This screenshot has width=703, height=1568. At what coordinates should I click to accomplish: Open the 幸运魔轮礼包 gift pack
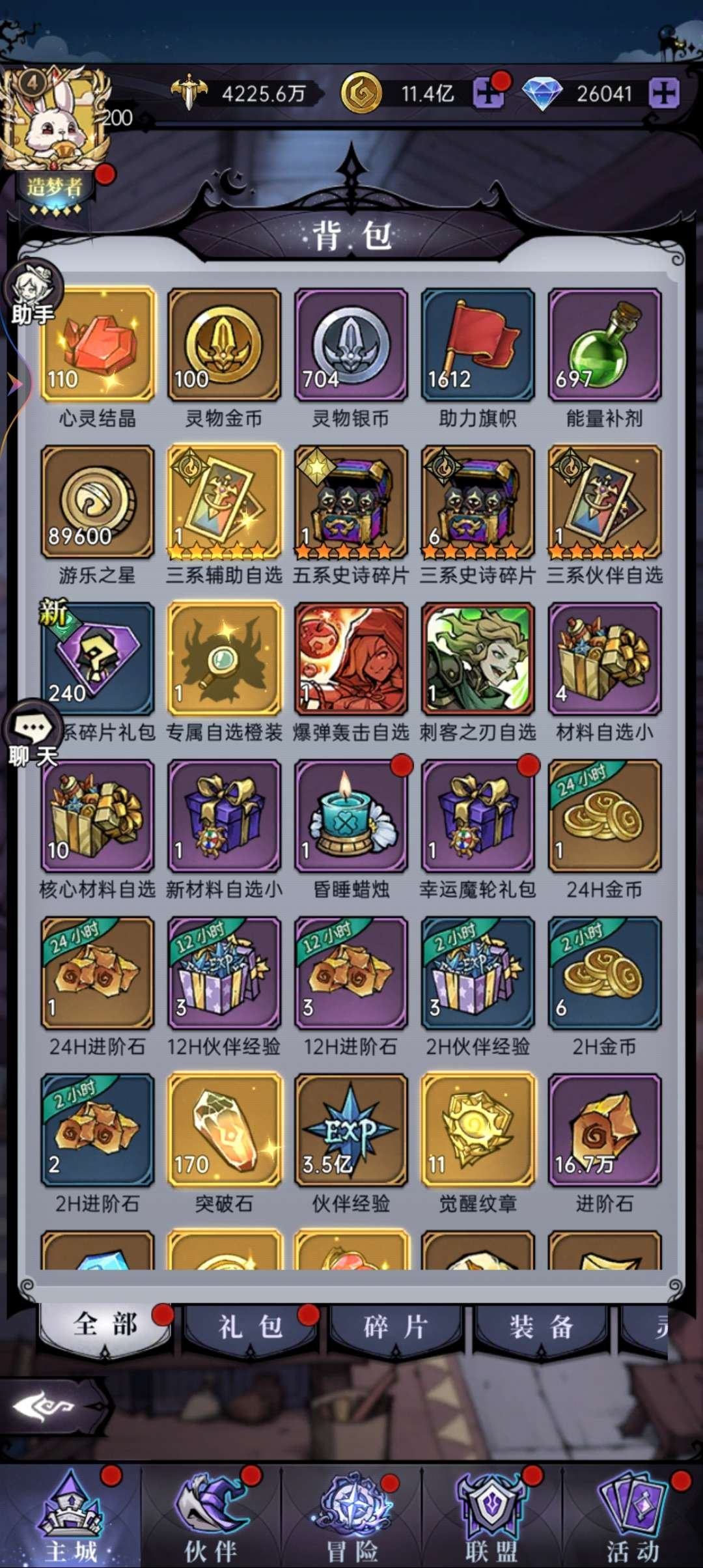coord(478,815)
